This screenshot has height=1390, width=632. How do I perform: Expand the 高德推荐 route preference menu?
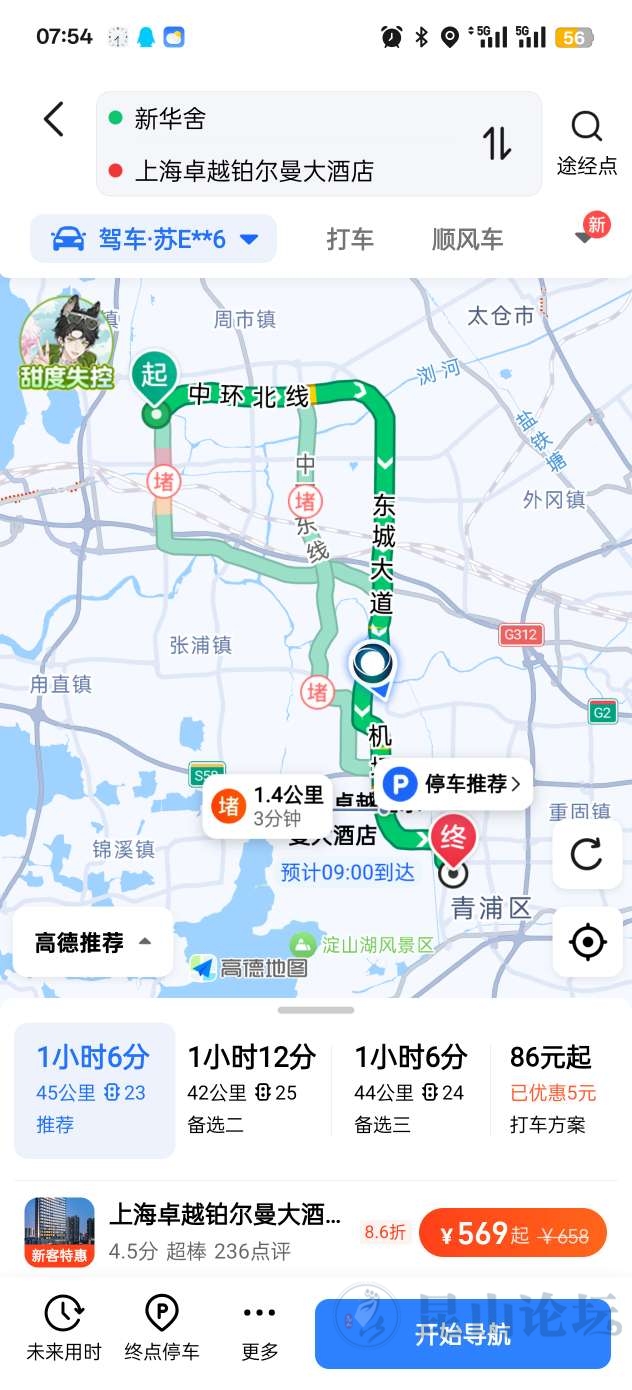click(x=93, y=942)
